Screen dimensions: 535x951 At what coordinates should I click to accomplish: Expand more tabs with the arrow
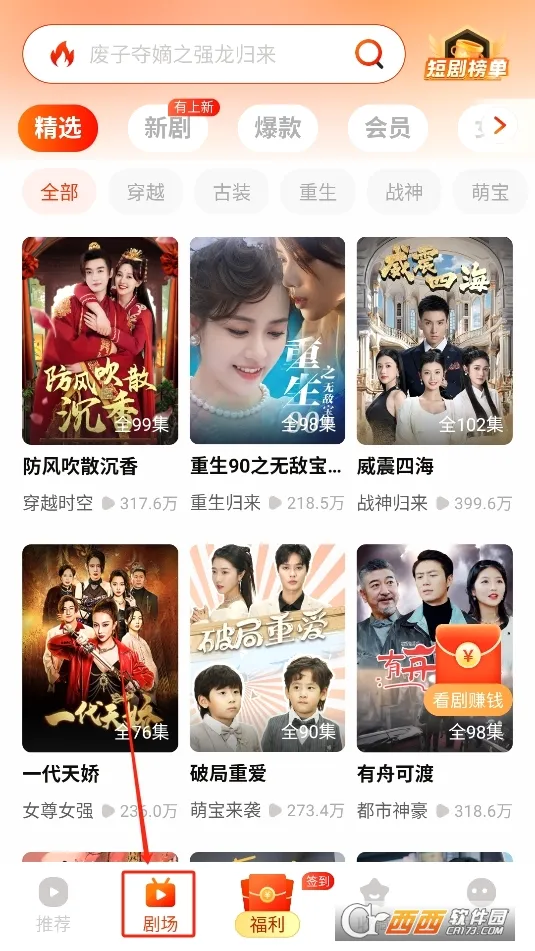coord(500,126)
